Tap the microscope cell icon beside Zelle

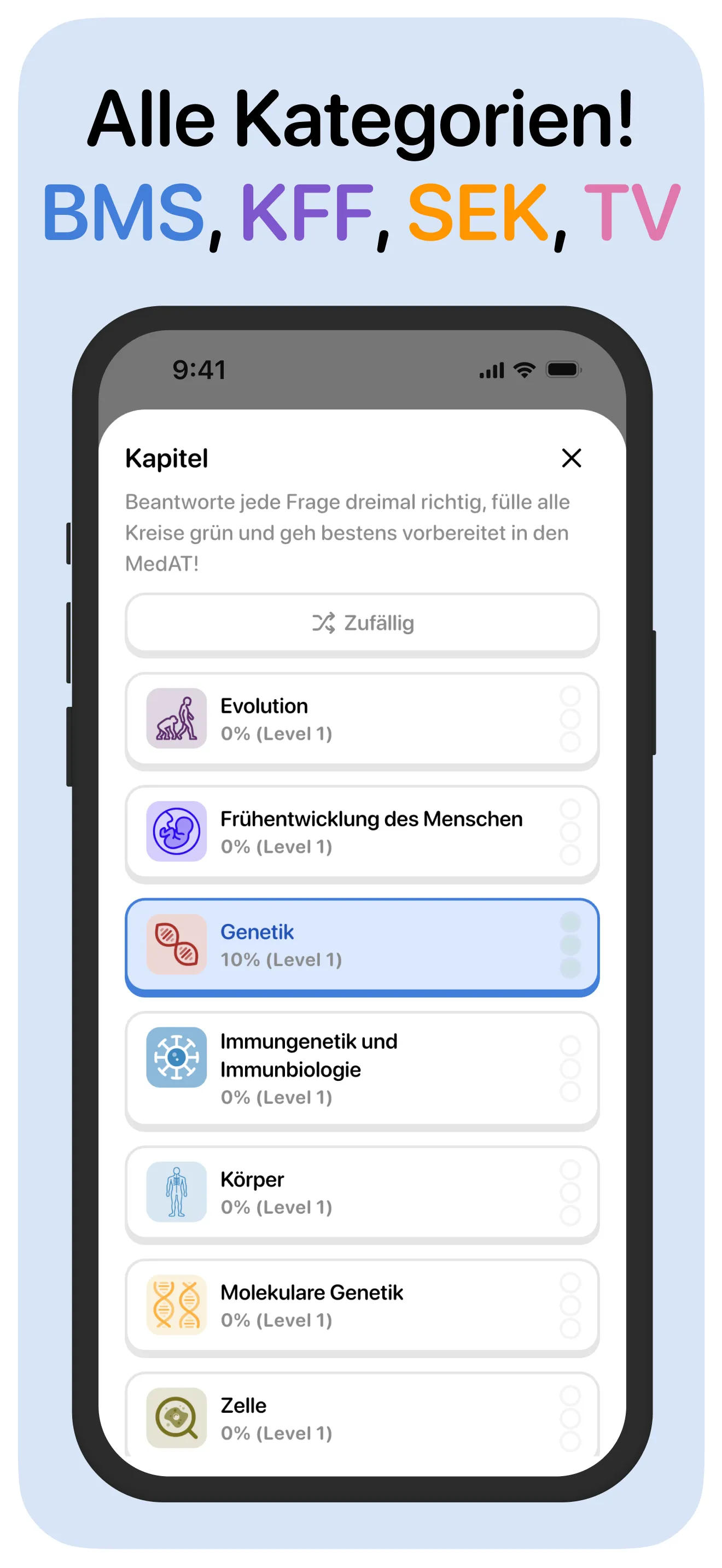coord(176,1418)
